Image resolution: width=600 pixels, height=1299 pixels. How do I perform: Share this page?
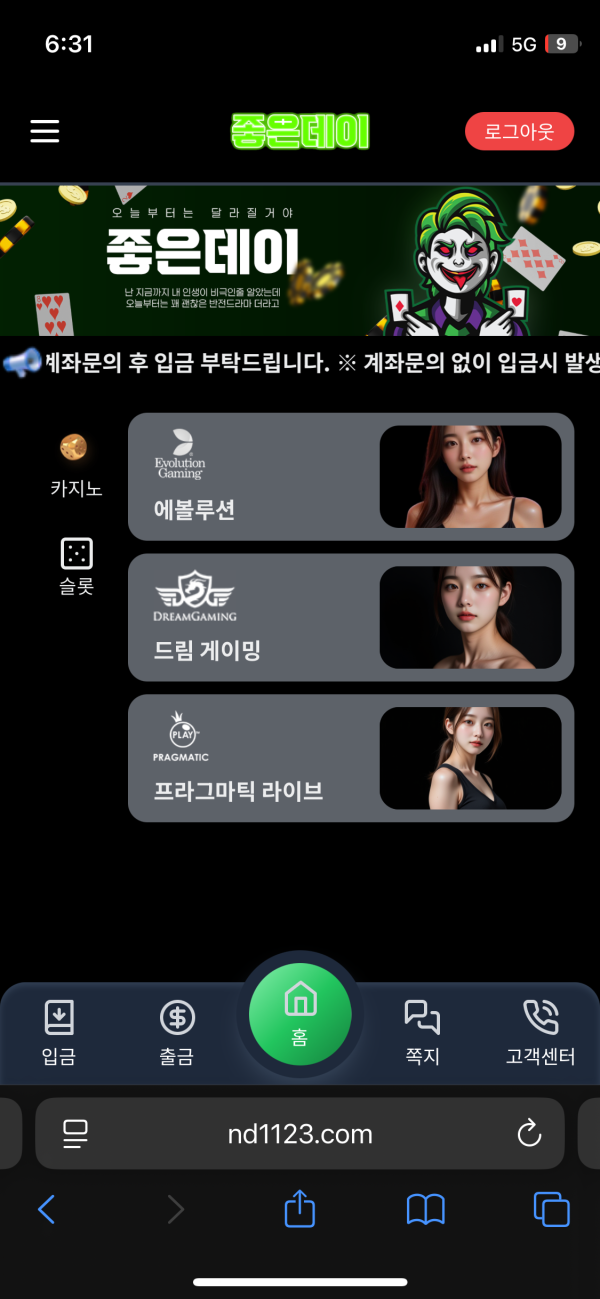300,1209
